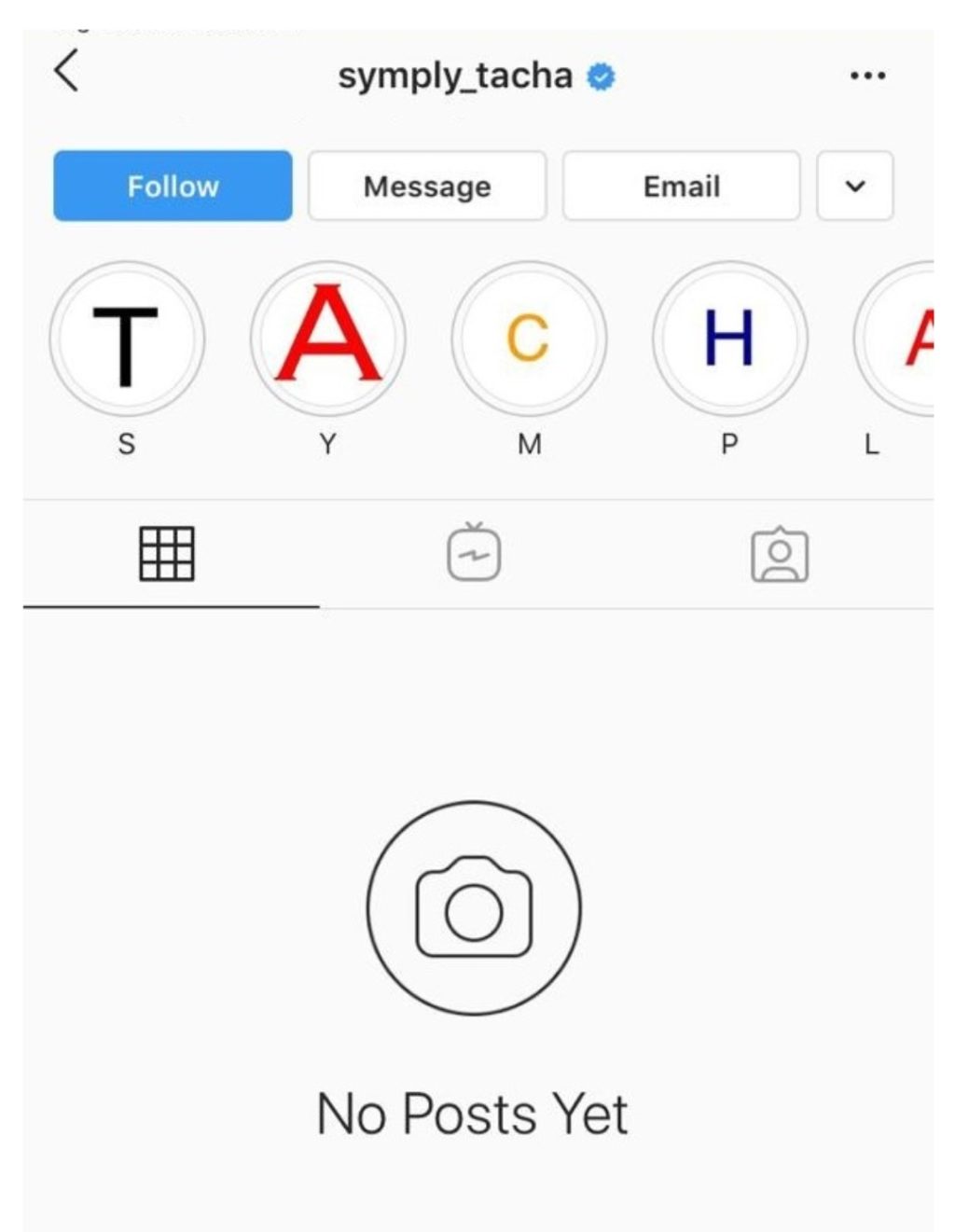Viewport: 955px width, 1232px height.
Task: Switch to the tagged photos tab
Action: tap(780, 555)
